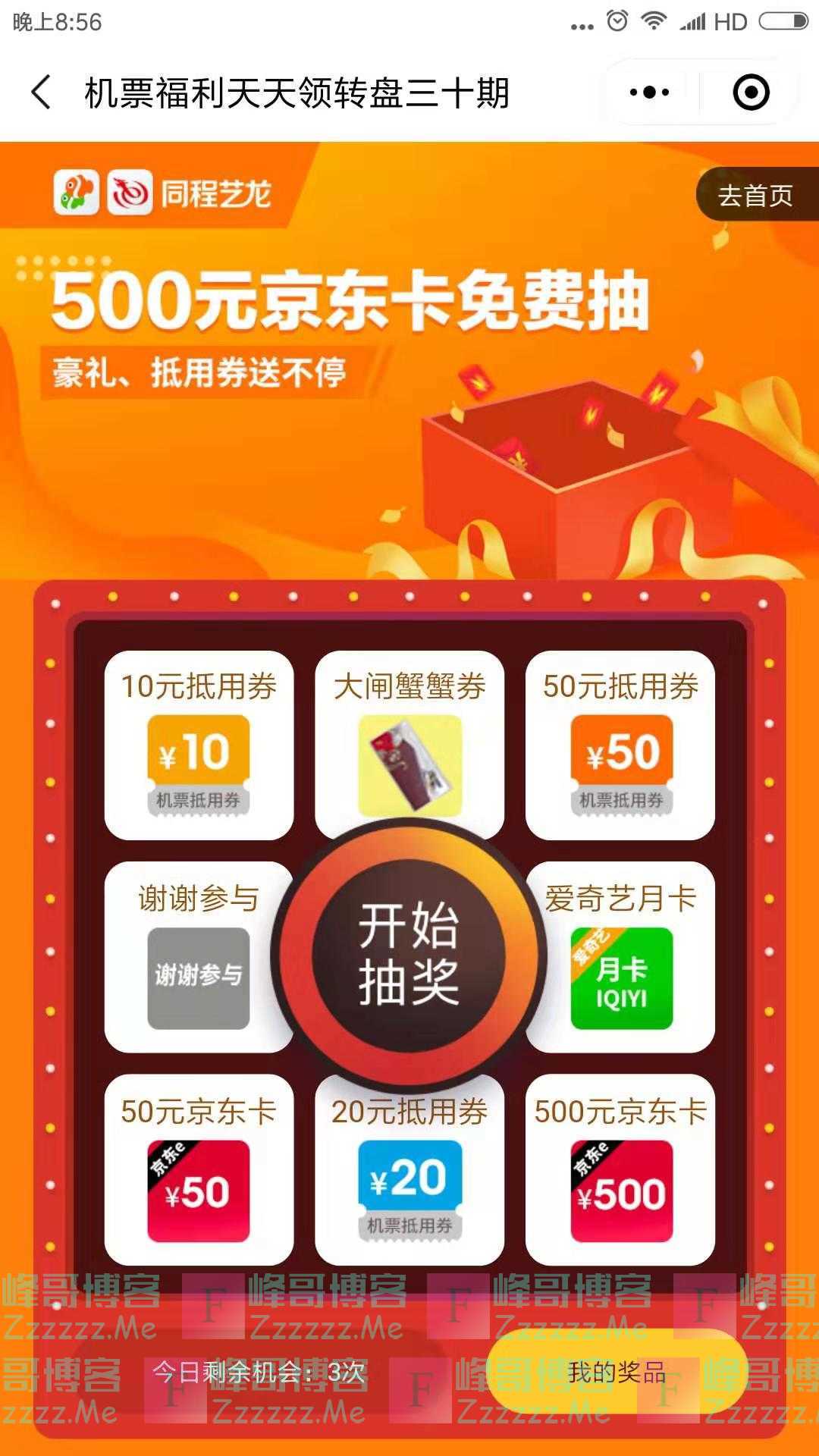Tap 开始抽奖 to start the draw
Screen dimensions: 819x1456
point(409,953)
